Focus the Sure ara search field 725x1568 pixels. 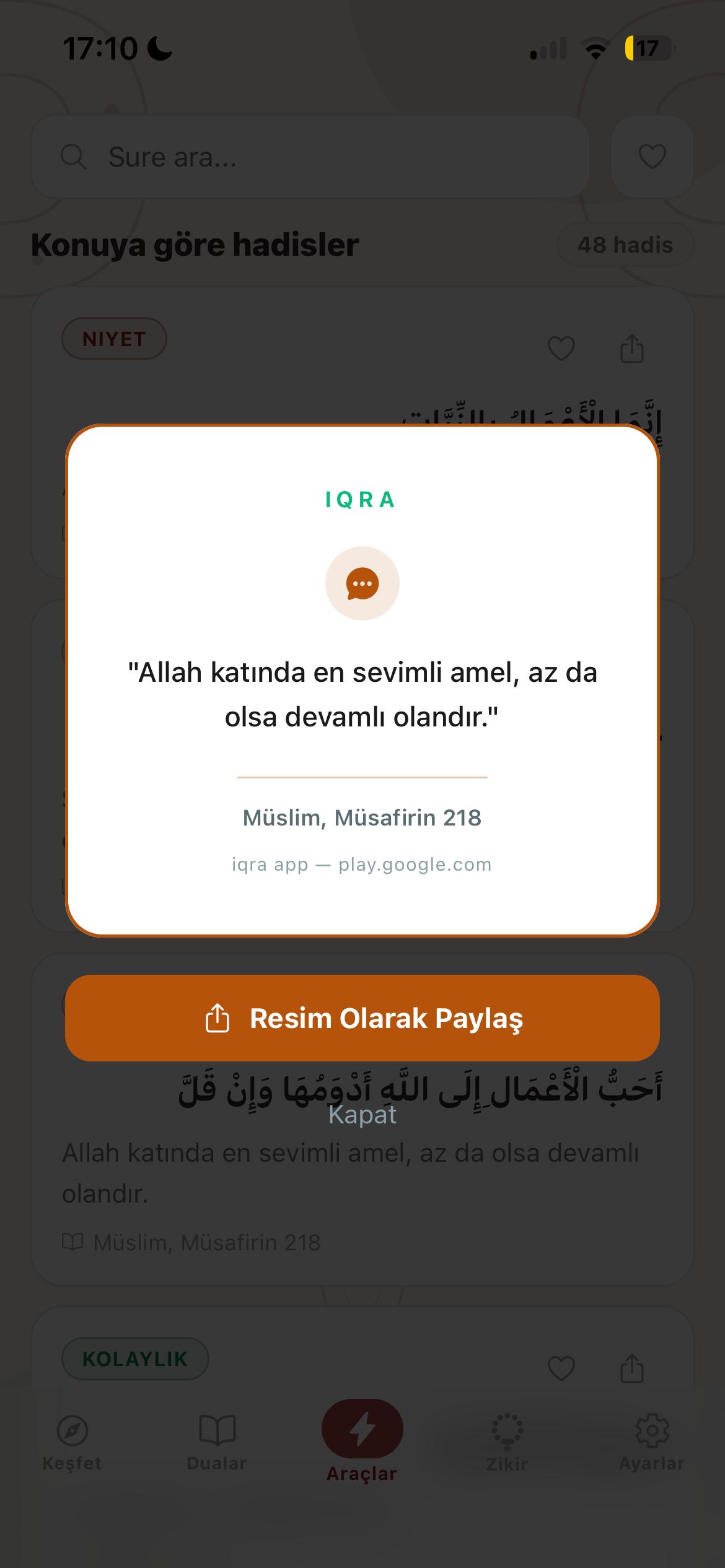pos(310,157)
